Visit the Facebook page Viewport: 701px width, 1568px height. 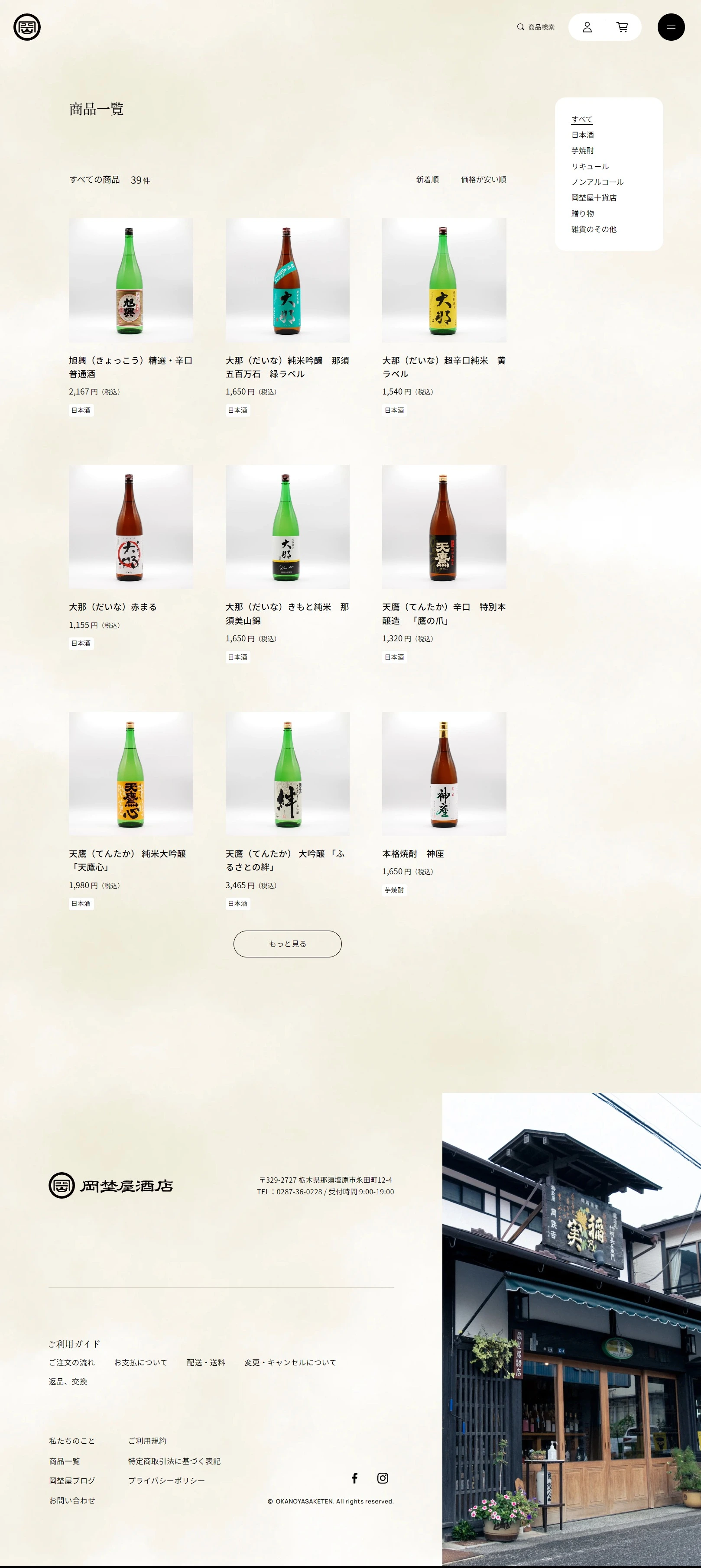354,1478
